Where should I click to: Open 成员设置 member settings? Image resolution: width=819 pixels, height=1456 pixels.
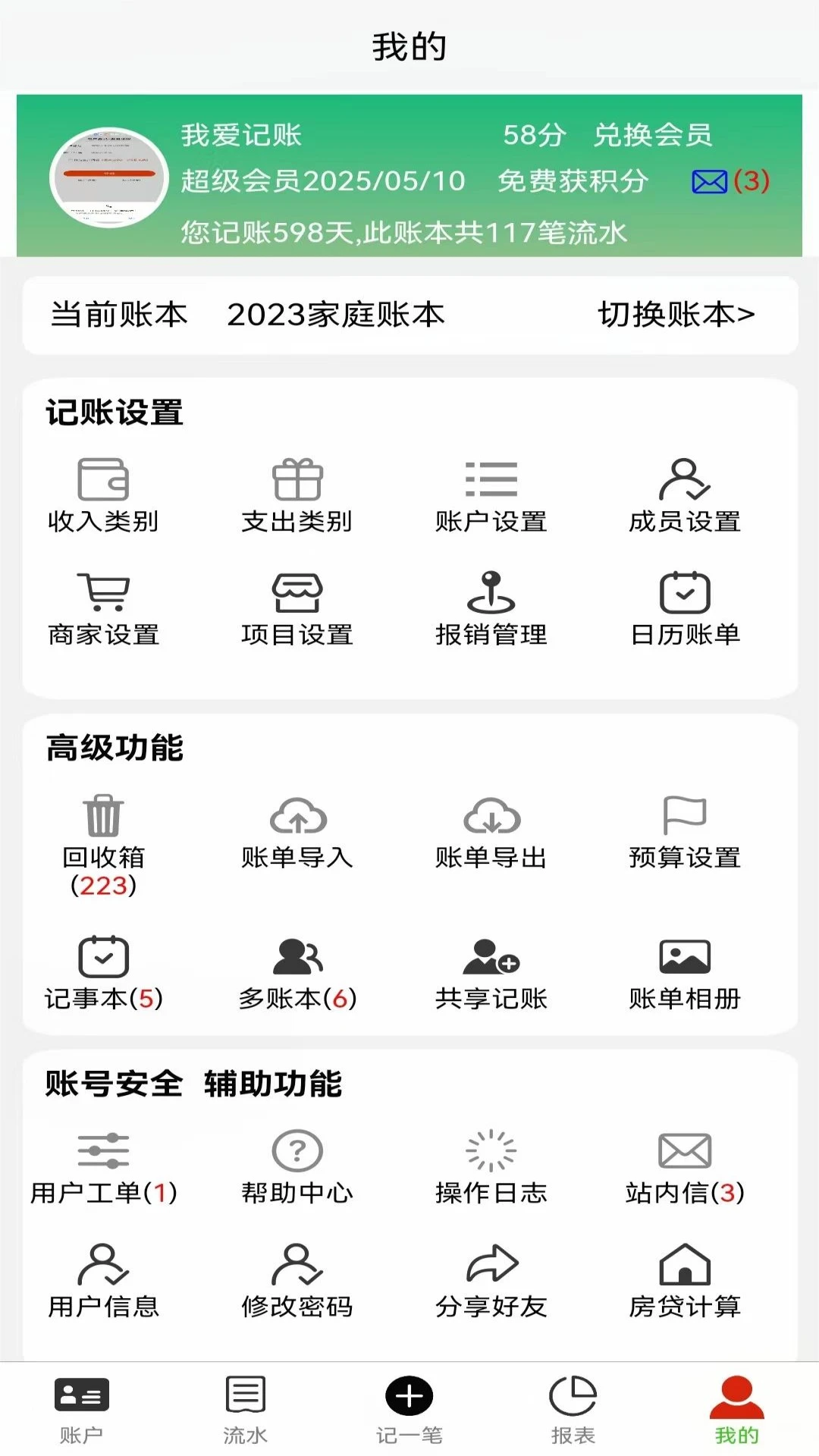pyautogui.click(x=685, y=493)
